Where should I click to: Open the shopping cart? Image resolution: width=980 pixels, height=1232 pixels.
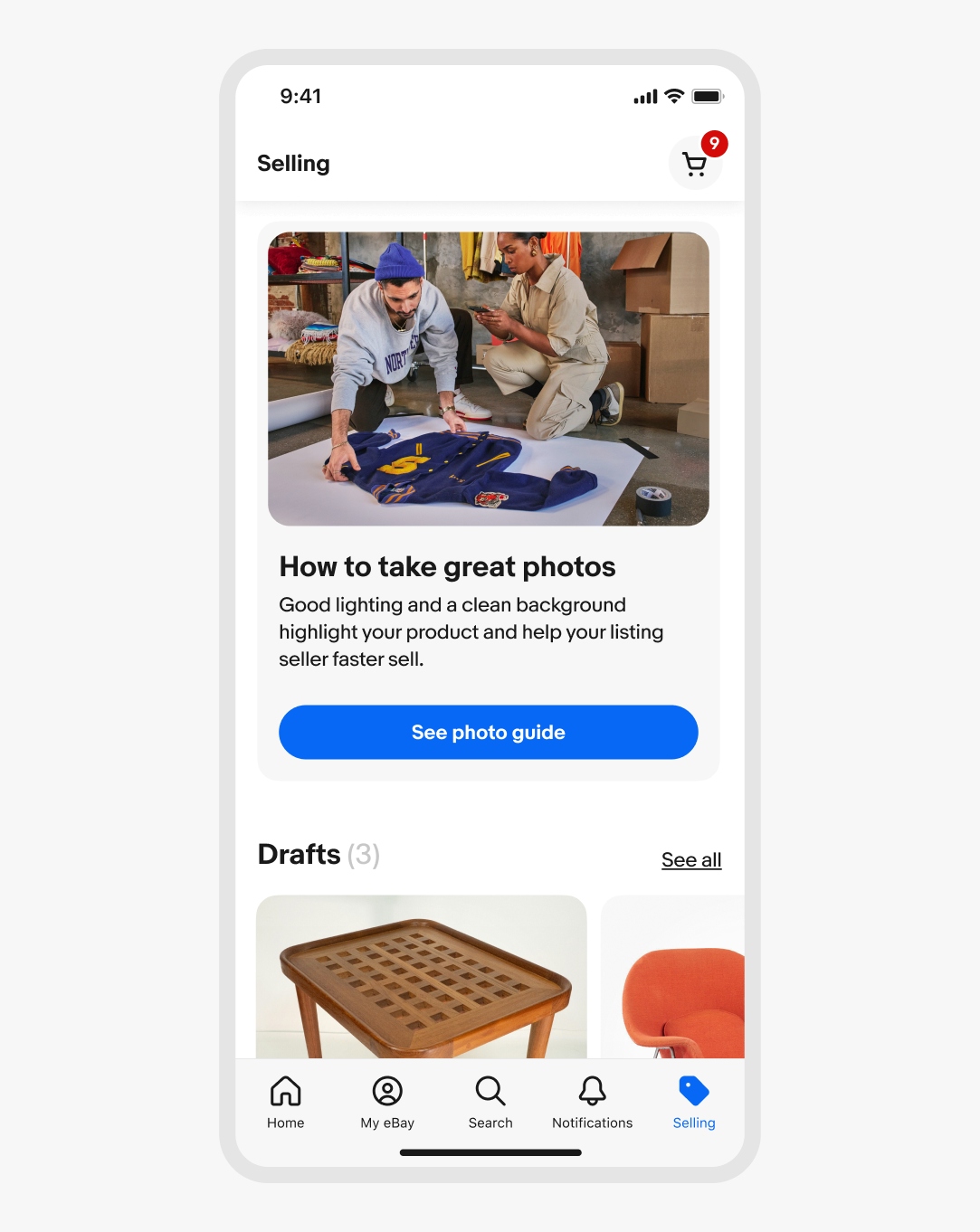point(695,164)
